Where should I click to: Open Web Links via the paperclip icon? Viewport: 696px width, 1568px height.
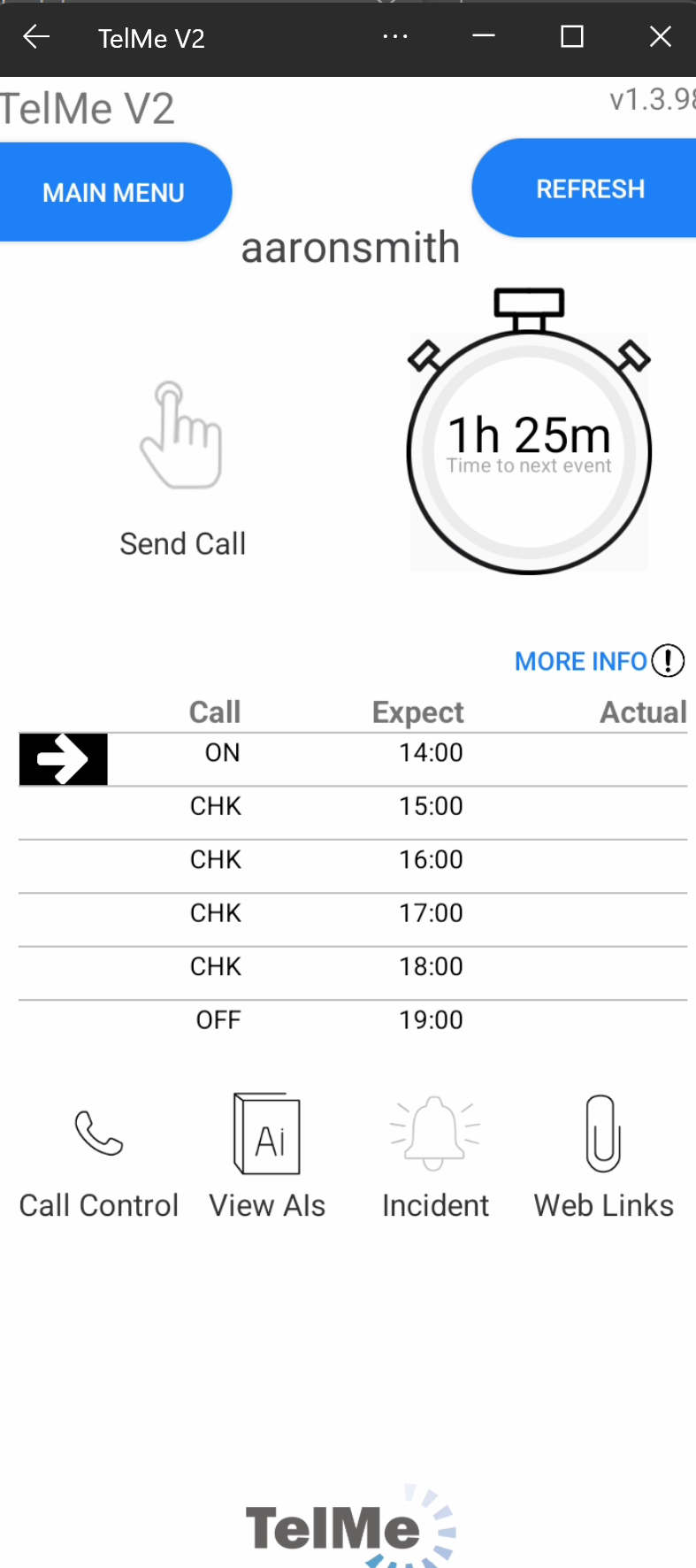click(602, 1134)
